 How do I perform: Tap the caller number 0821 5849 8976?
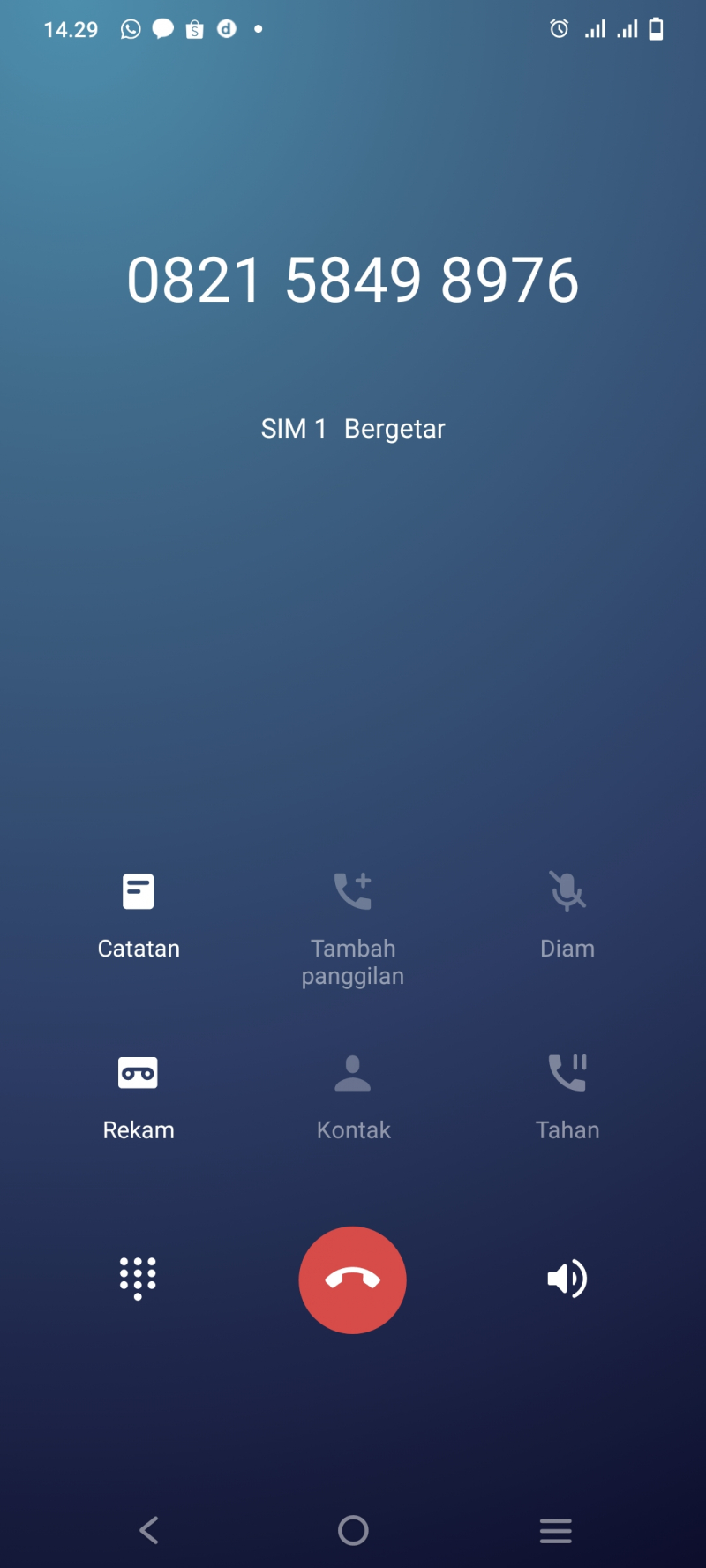353,281
